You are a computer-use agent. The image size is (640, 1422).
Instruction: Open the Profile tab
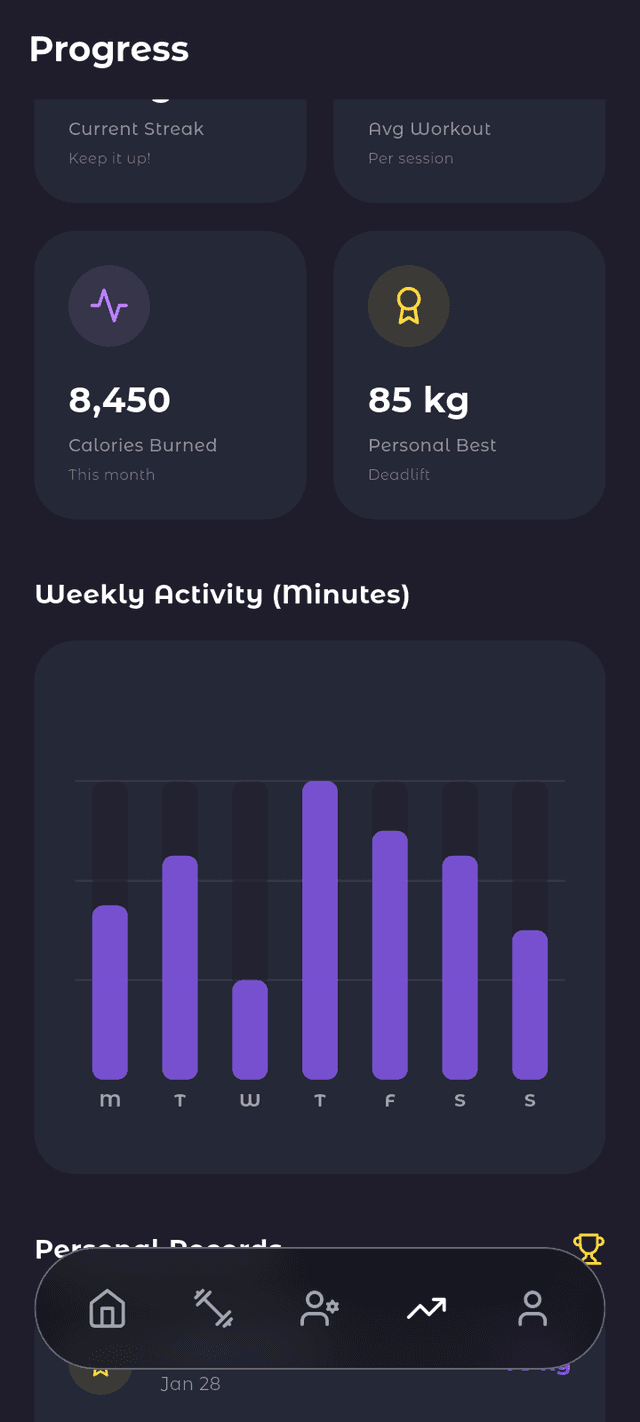coord(532,1308)
